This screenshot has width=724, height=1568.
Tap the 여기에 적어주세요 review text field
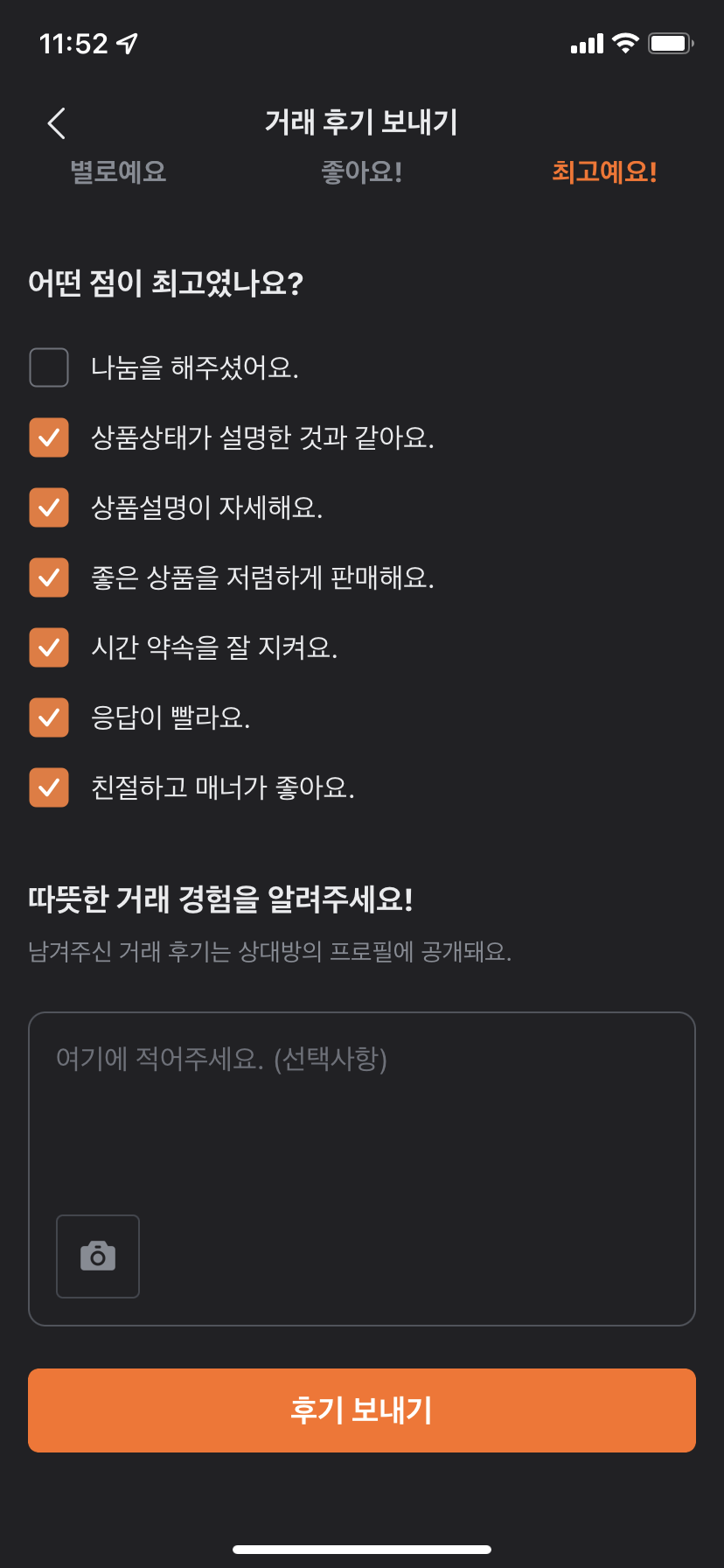(x=361, y=1111)
